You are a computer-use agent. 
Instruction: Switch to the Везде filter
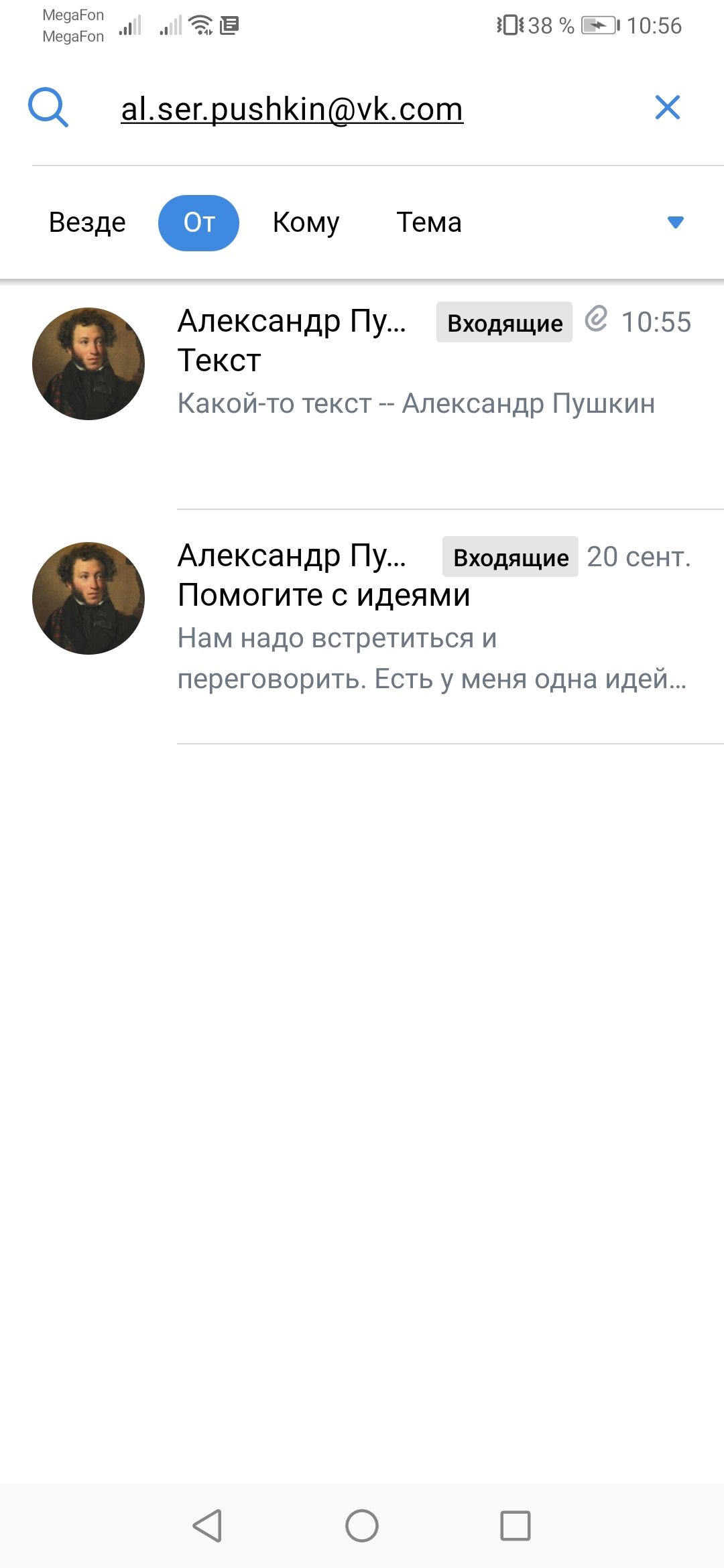click(87, 222)
